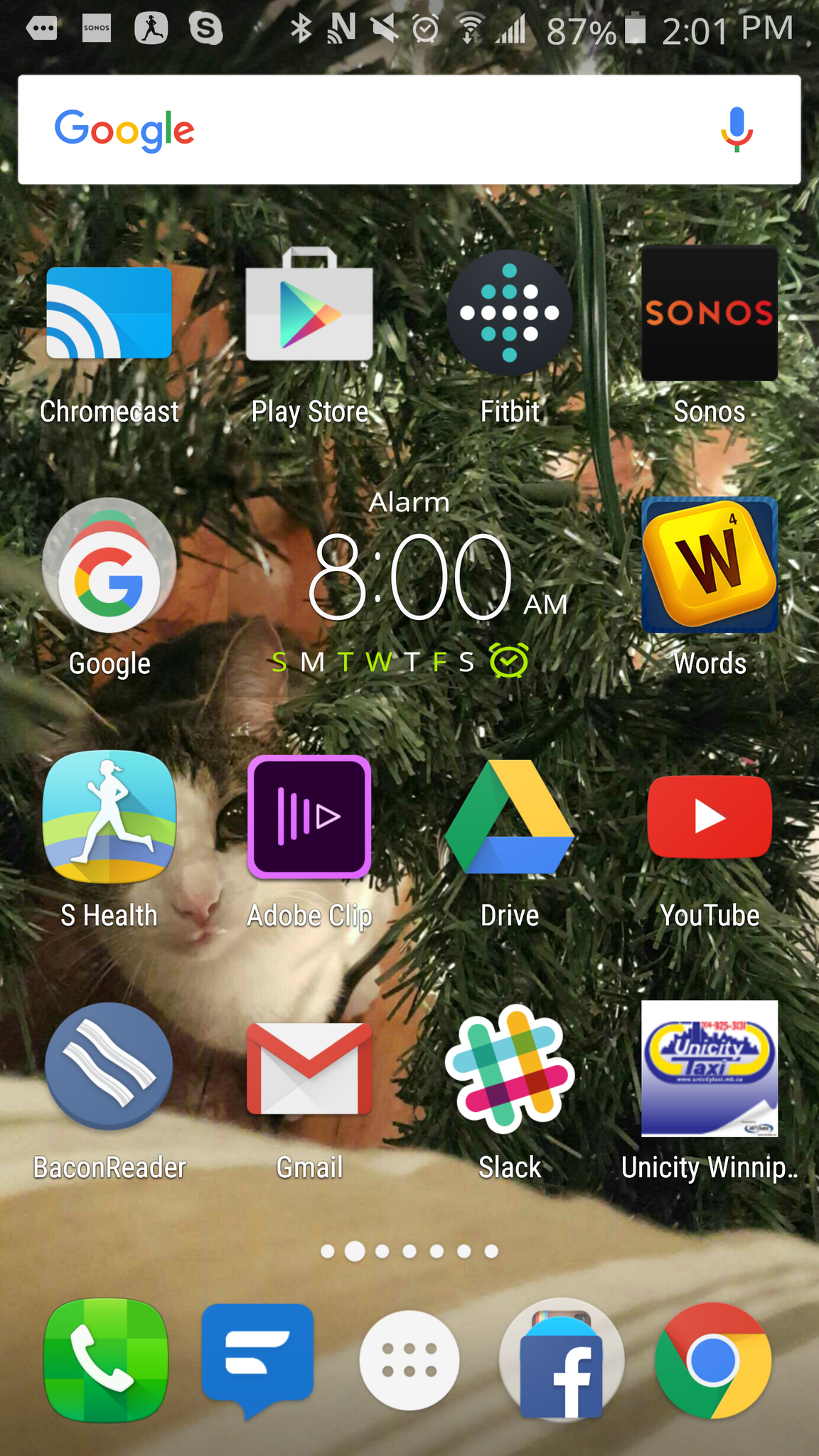Open the Chromecast app
Image resolution: width=819 pixels, height=1456 pixels.
[109, 314]
